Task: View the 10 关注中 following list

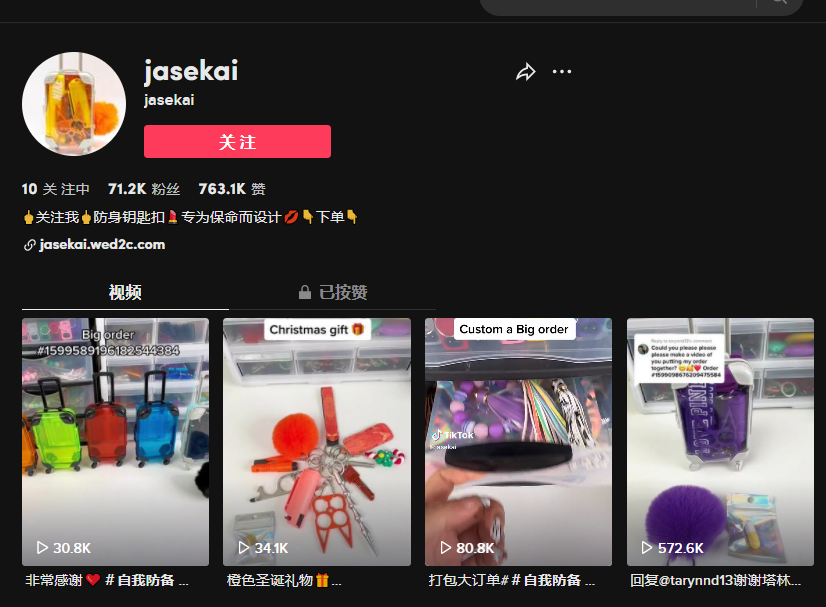Action: [56, 189]
